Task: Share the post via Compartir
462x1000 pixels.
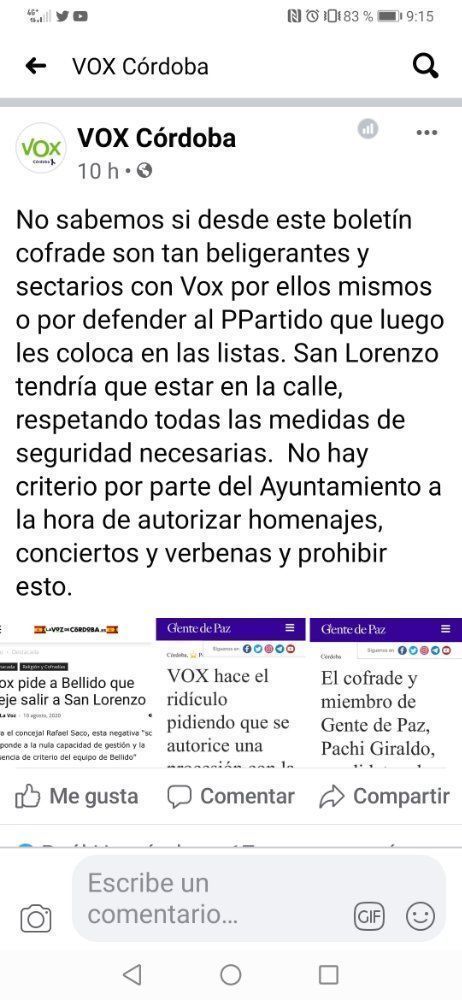Action: pyautogui.click(x=384, y=796)
